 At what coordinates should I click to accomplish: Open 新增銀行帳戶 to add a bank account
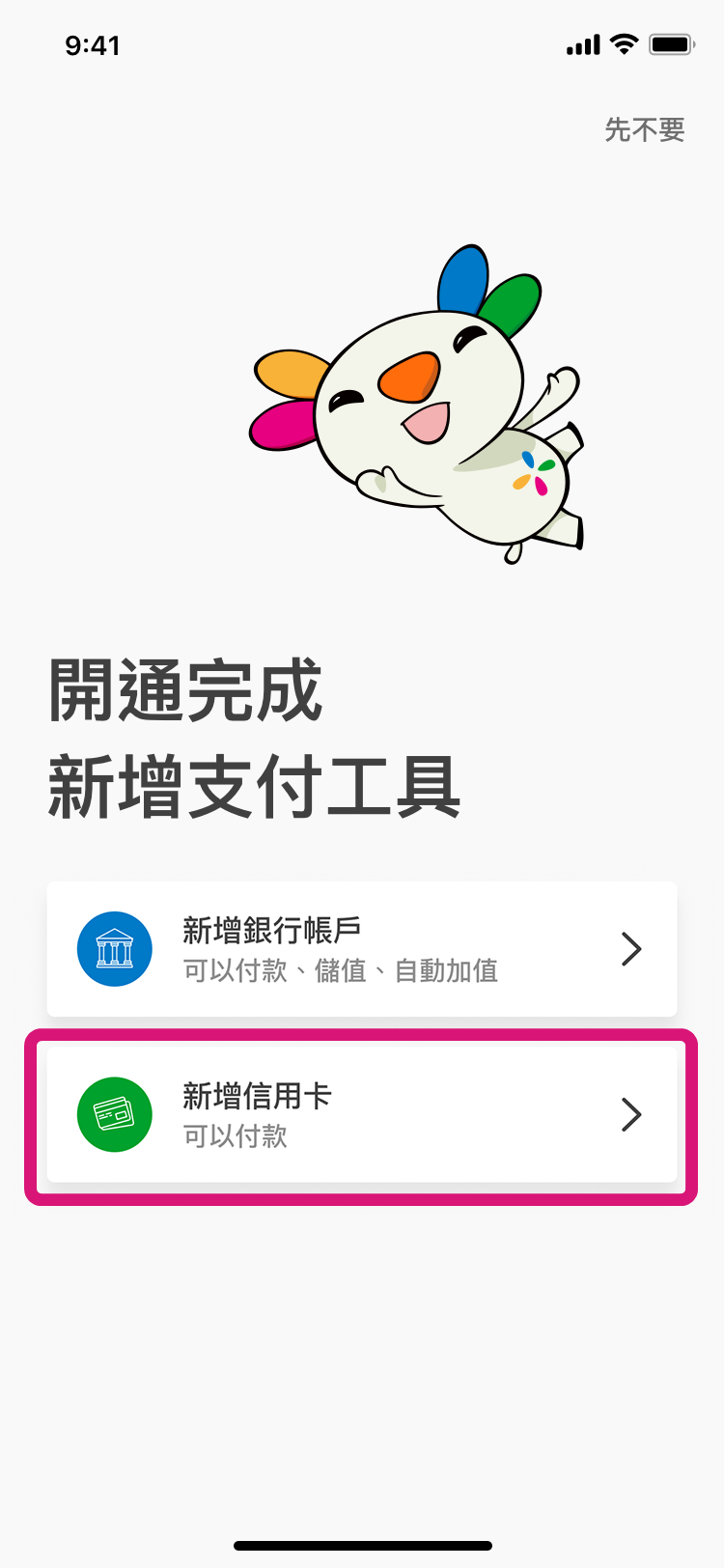click(361, 949)
